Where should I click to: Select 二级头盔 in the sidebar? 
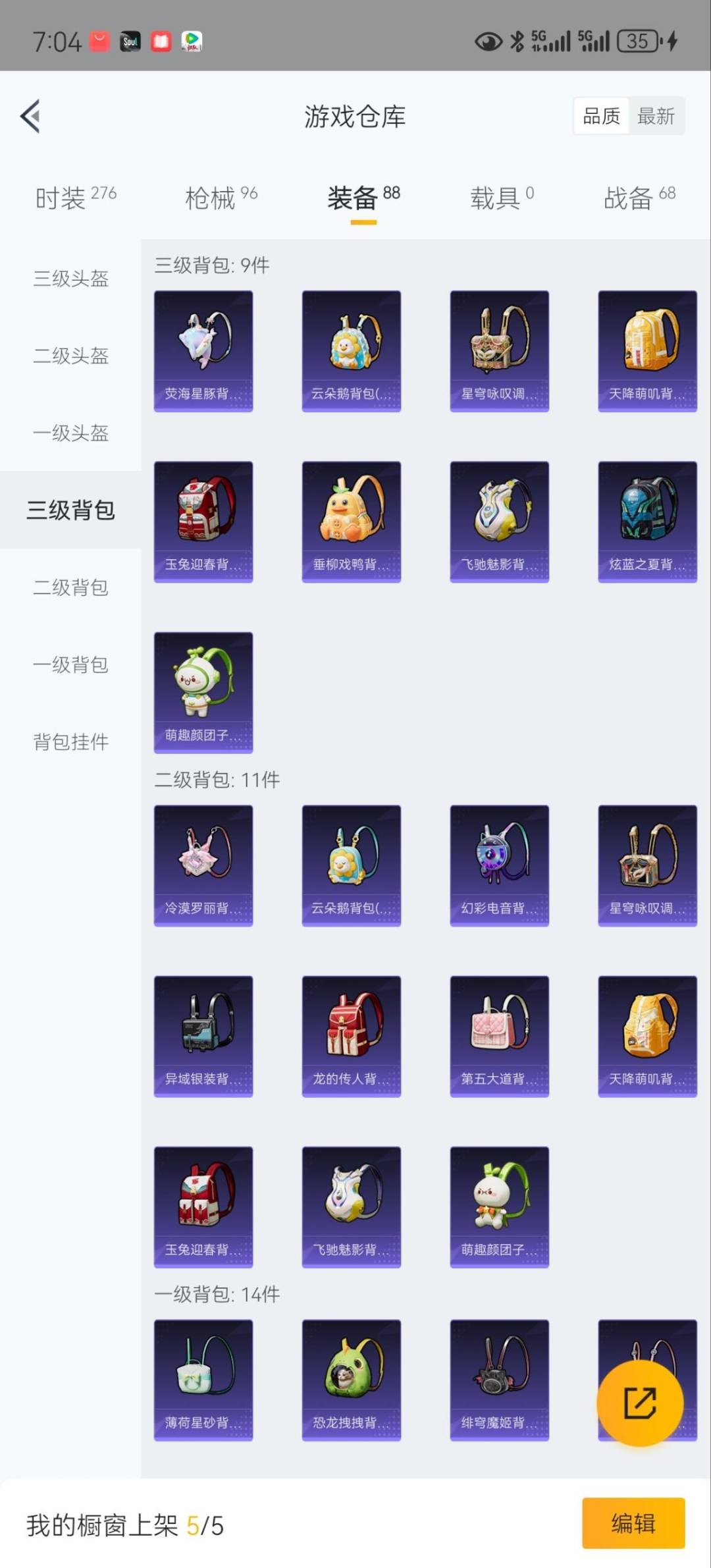(70, 356)
